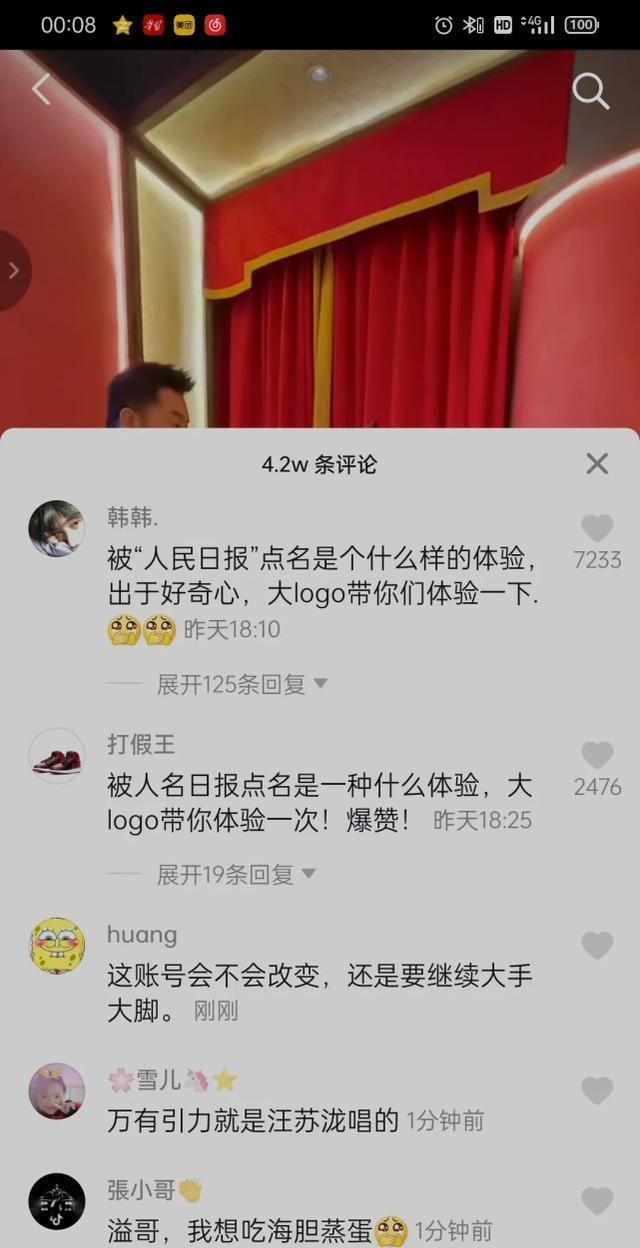This screenshot has width=640, height=1248.
Task: Like 張小哥's comment
Action: coord(597,1201)
